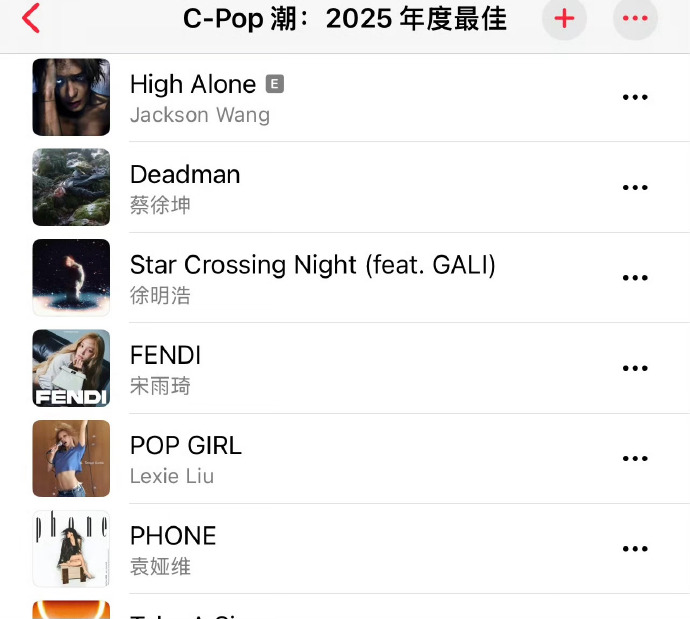Open more options for Star Crossing Night
The image size is (690, 619).
[635, 278]
